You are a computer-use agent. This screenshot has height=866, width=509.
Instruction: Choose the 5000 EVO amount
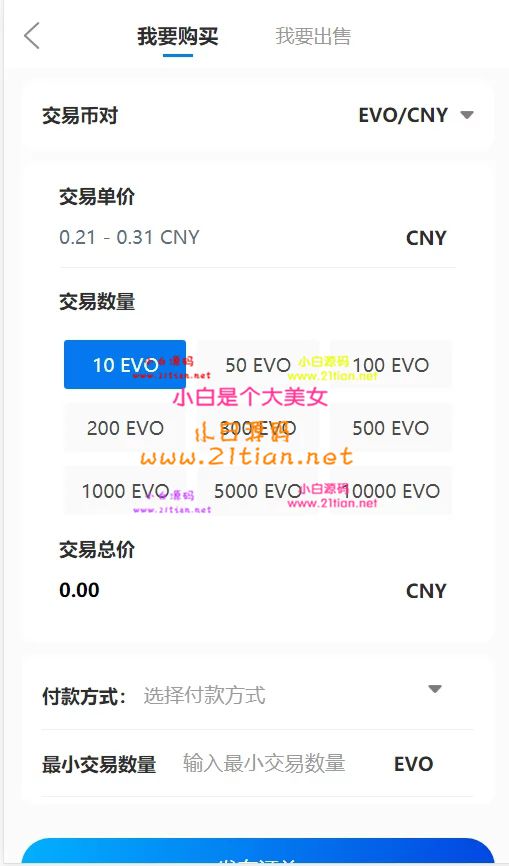258,491
